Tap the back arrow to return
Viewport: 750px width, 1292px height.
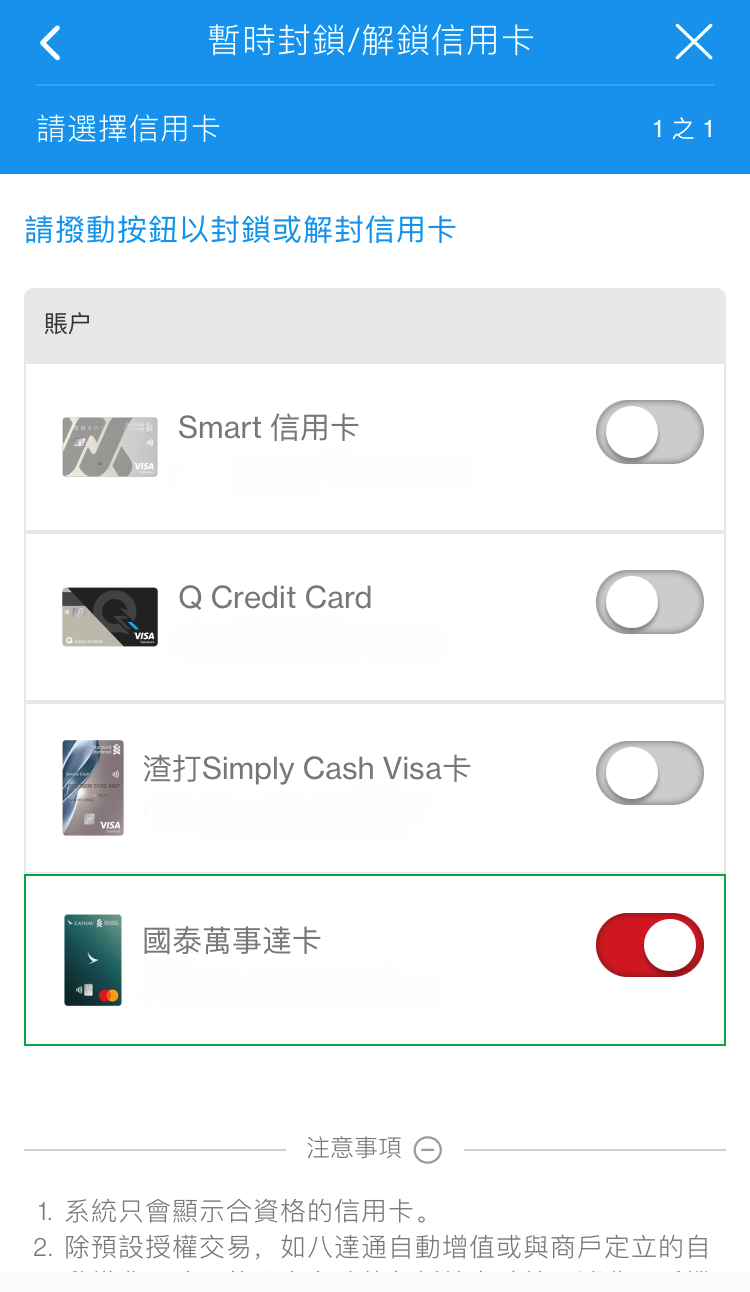[50, 42]
